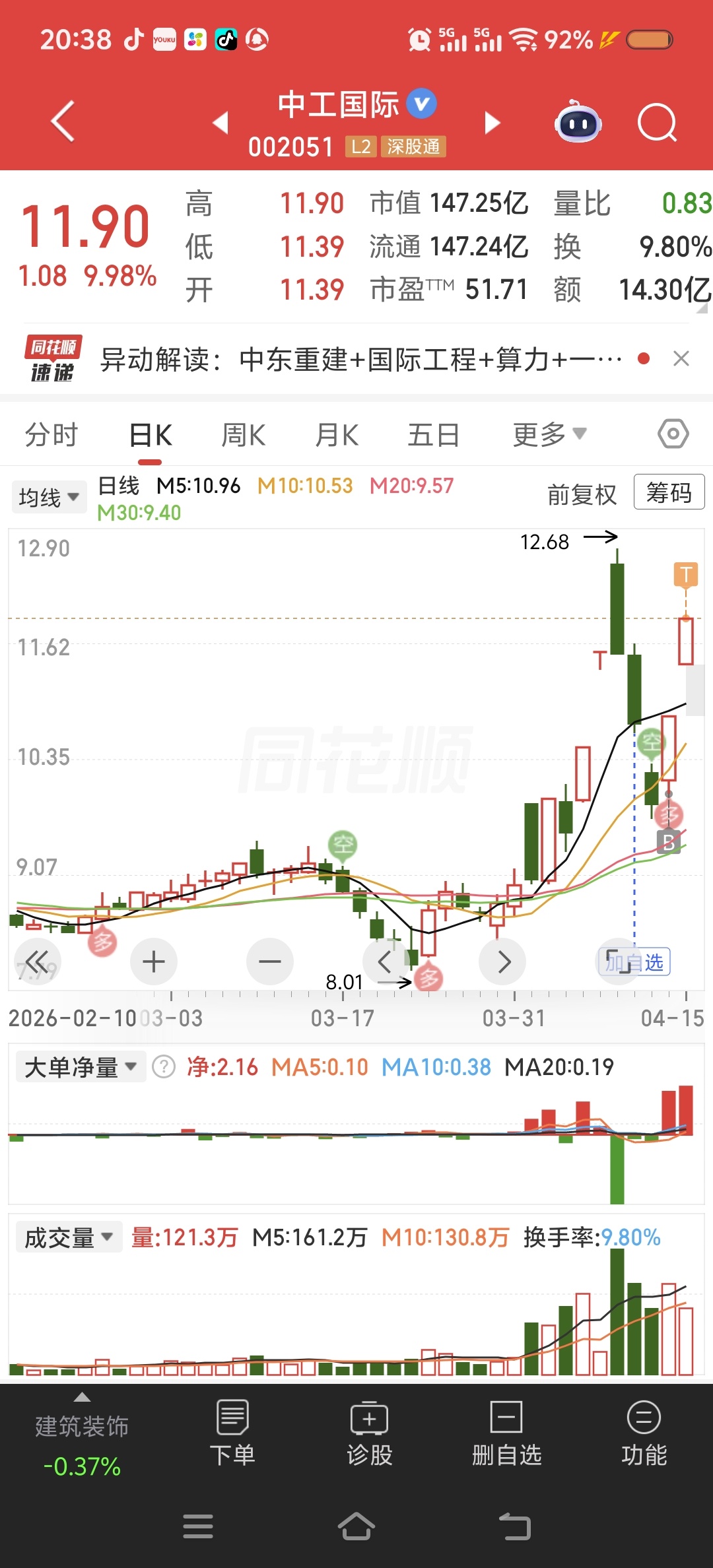Image resolution: width=713 pixels, height=1568 pixels.
Task: Select the 周K chart tab
Action: pyautogui.click(x=244, y=436)
